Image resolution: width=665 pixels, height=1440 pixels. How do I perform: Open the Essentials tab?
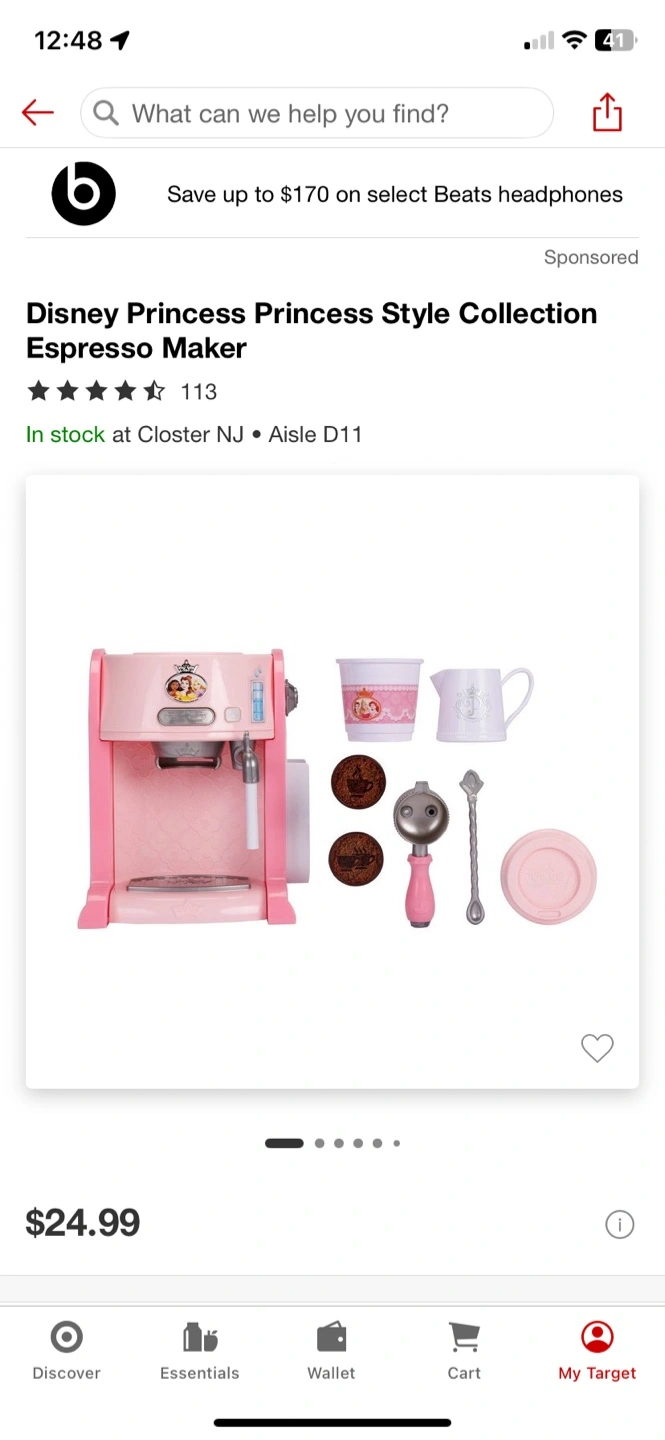[x=199, y=1350]
